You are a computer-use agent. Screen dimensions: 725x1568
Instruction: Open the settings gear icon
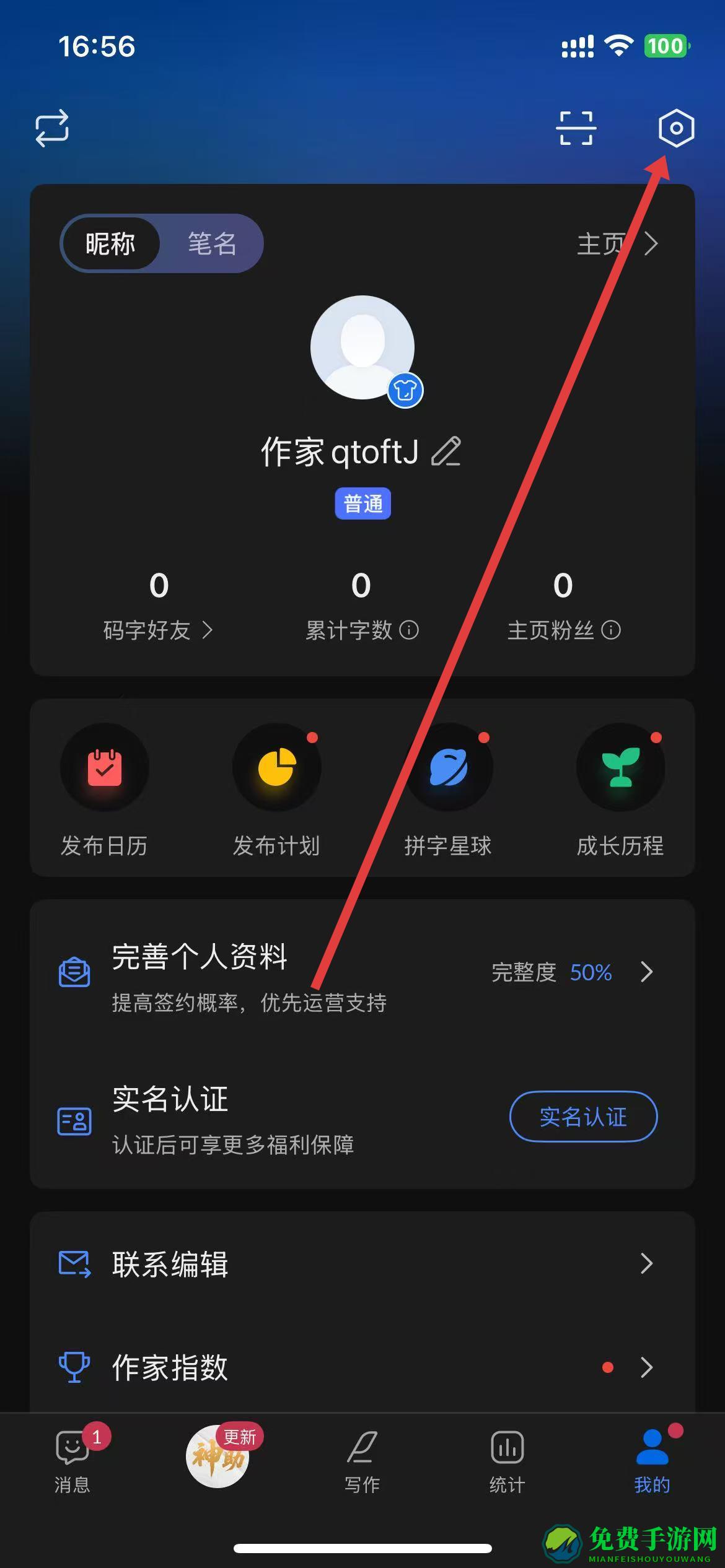(x=675, y=128)
